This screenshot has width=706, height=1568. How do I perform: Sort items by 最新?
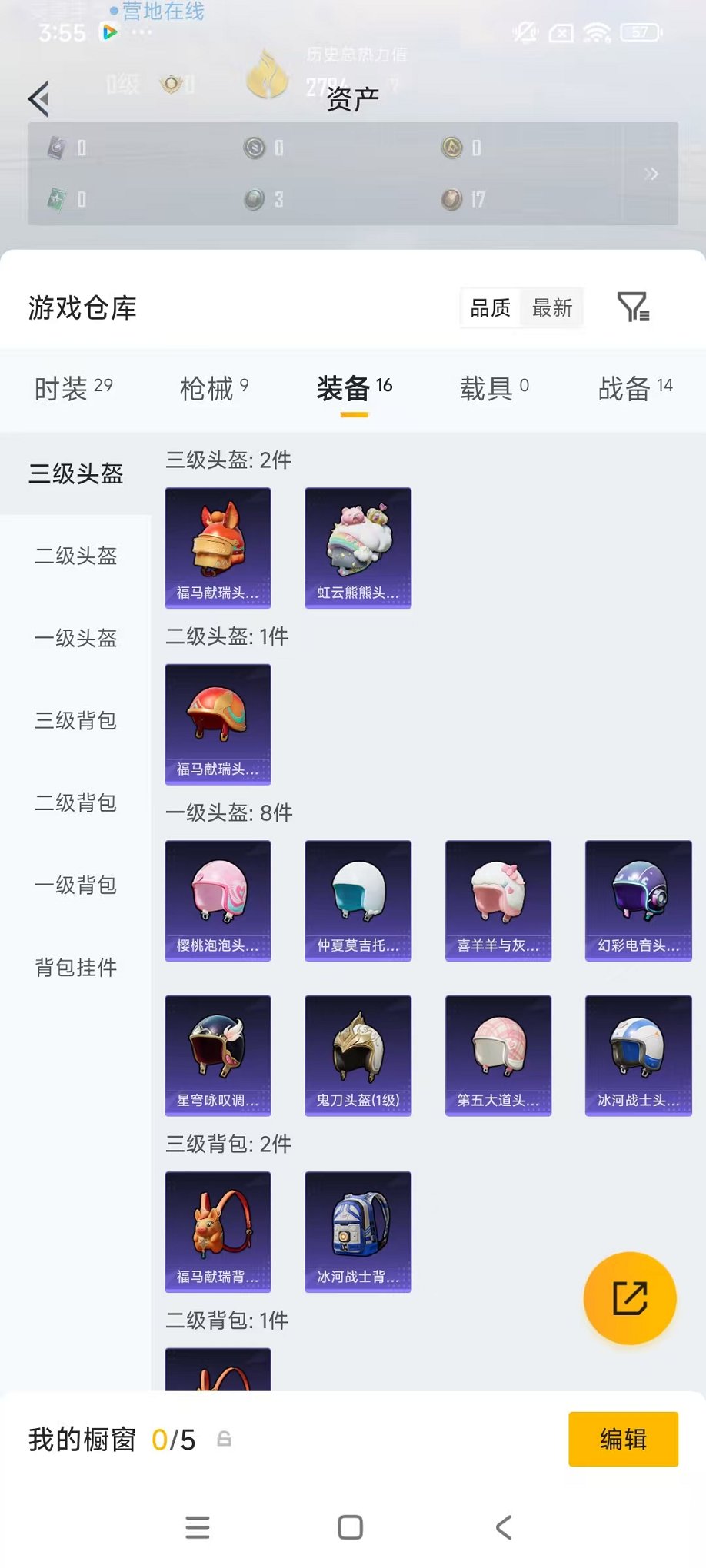click(x=552, y=308)
